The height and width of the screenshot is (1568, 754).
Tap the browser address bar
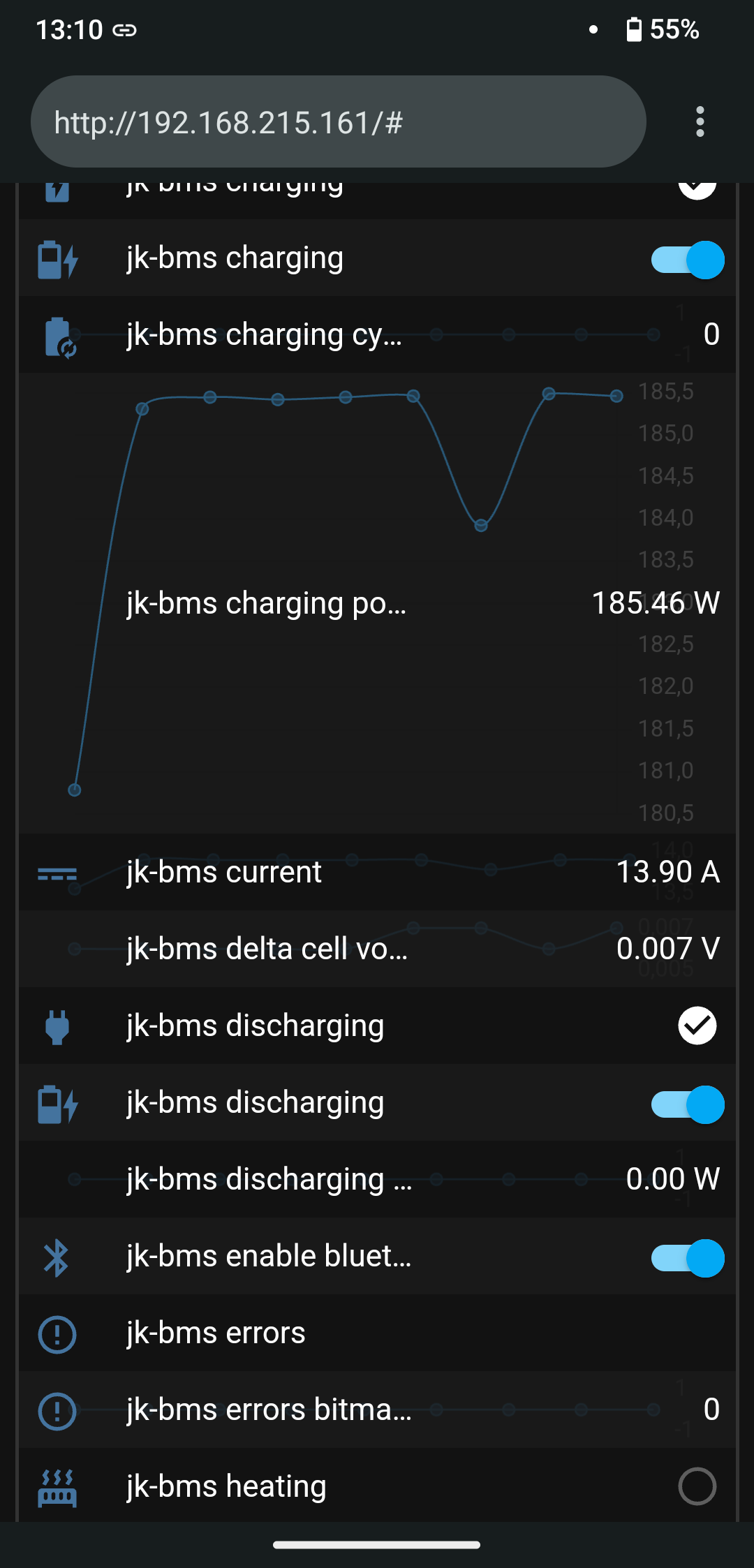[338, 122]
